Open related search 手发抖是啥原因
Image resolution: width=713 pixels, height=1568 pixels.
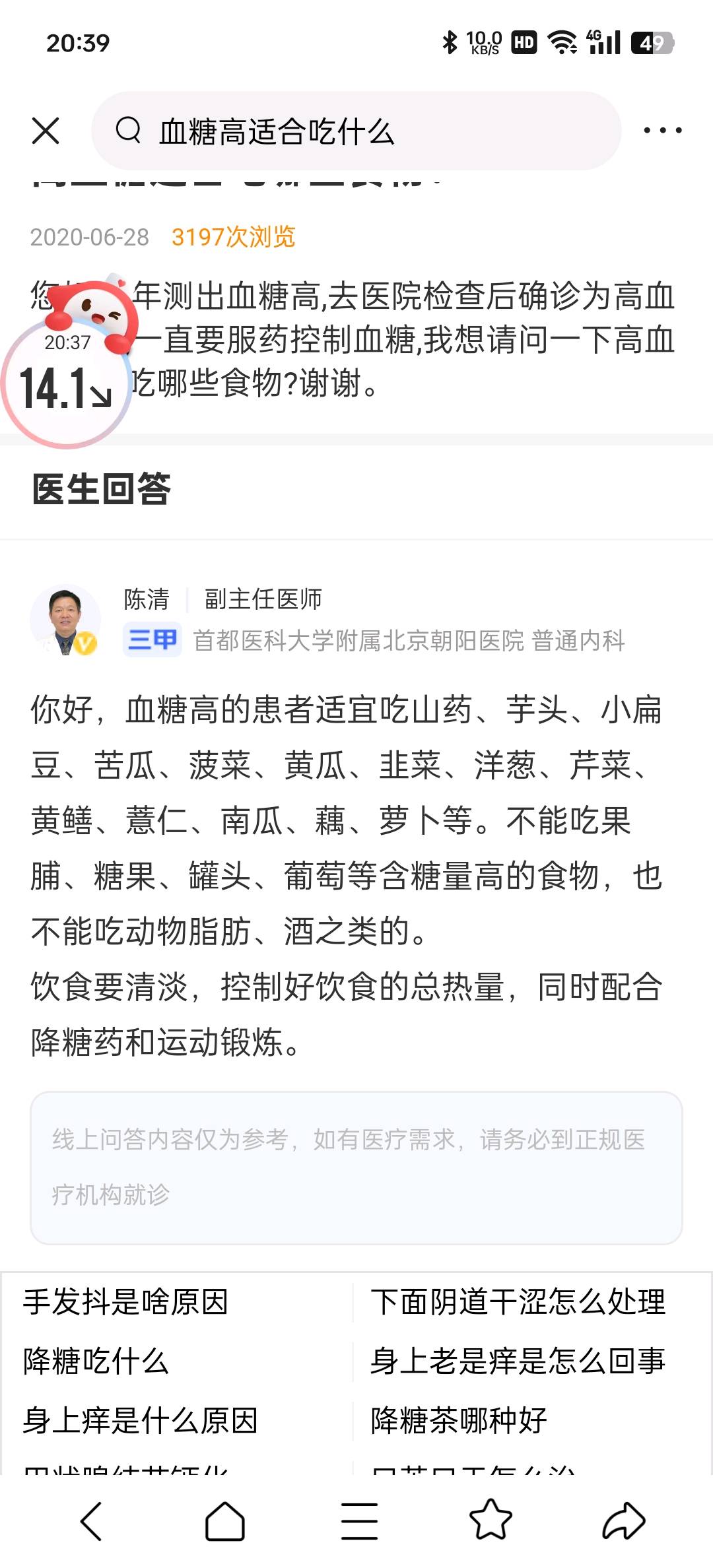125,1302
